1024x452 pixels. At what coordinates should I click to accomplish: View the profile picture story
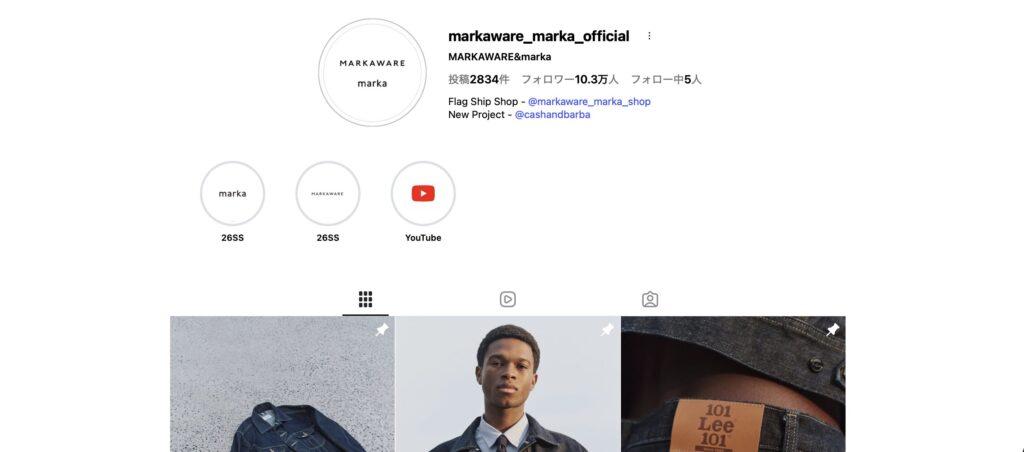click(372, 72)
